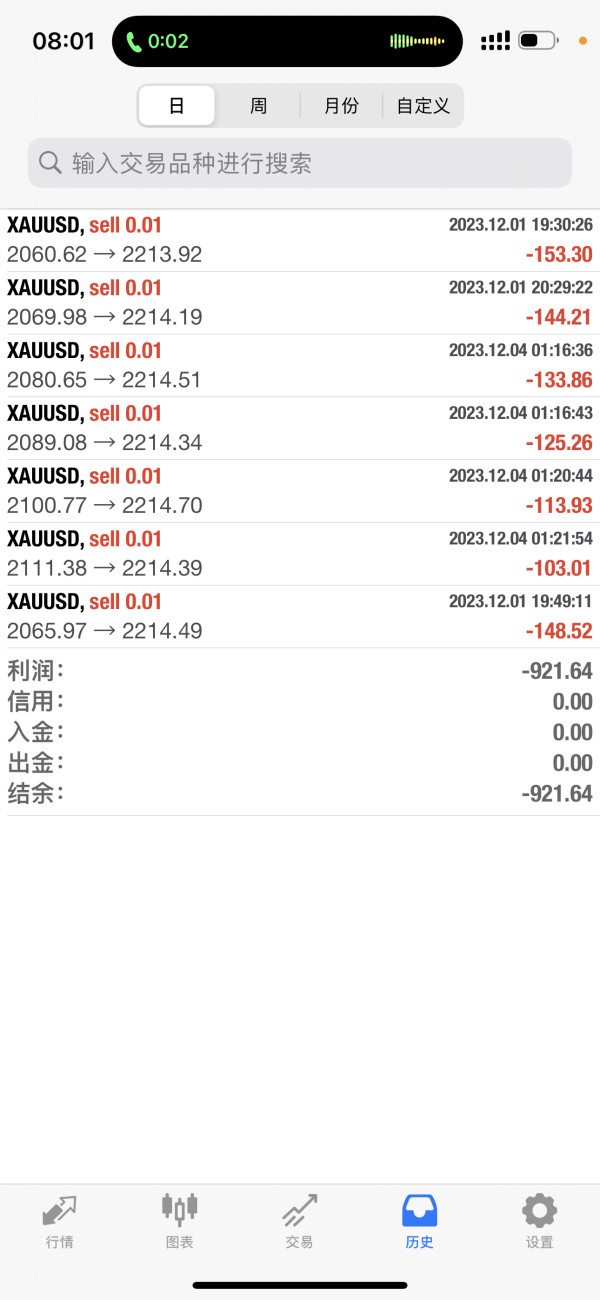Image resolution: width=600 pixels, height=1300 pixels.
Task: Open the XAUUSD trade with loss -153.30
Action: coord(300,240)
